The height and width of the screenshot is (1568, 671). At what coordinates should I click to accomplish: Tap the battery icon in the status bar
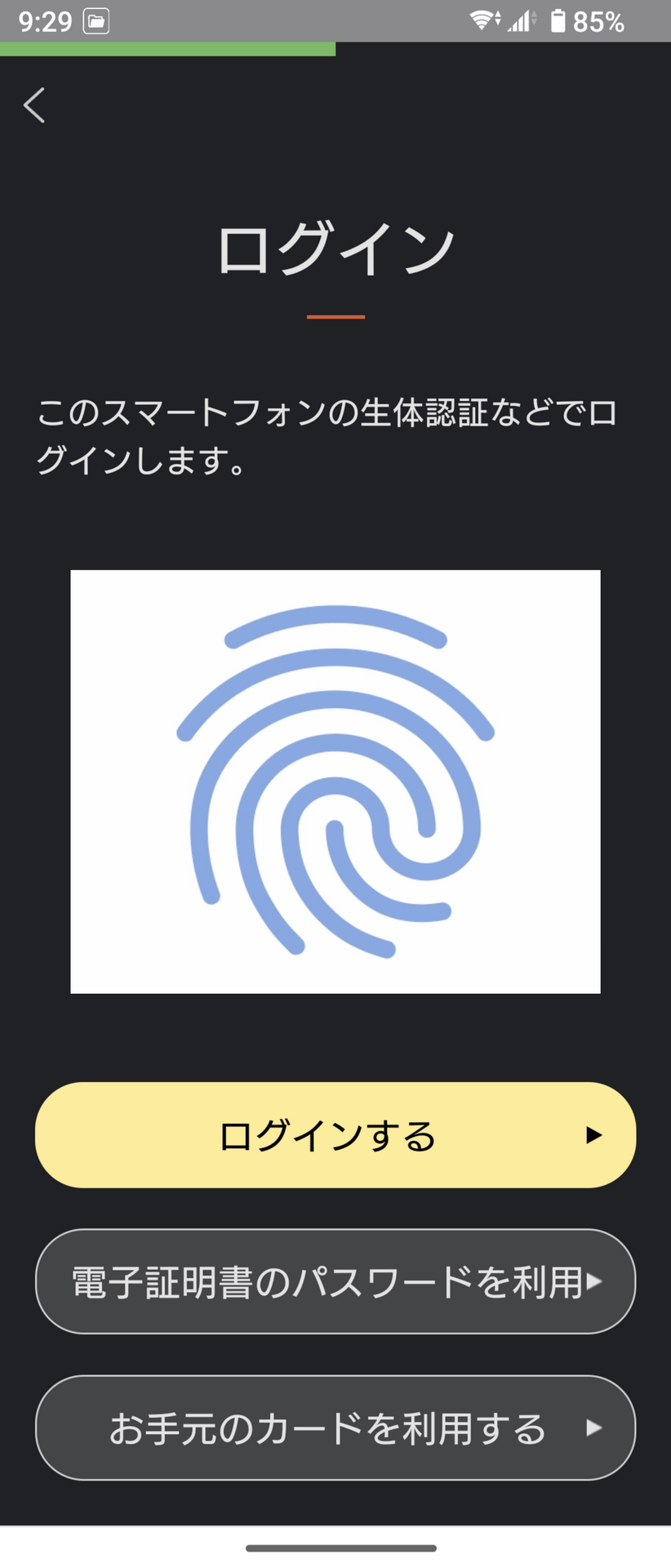click(559, 20)
